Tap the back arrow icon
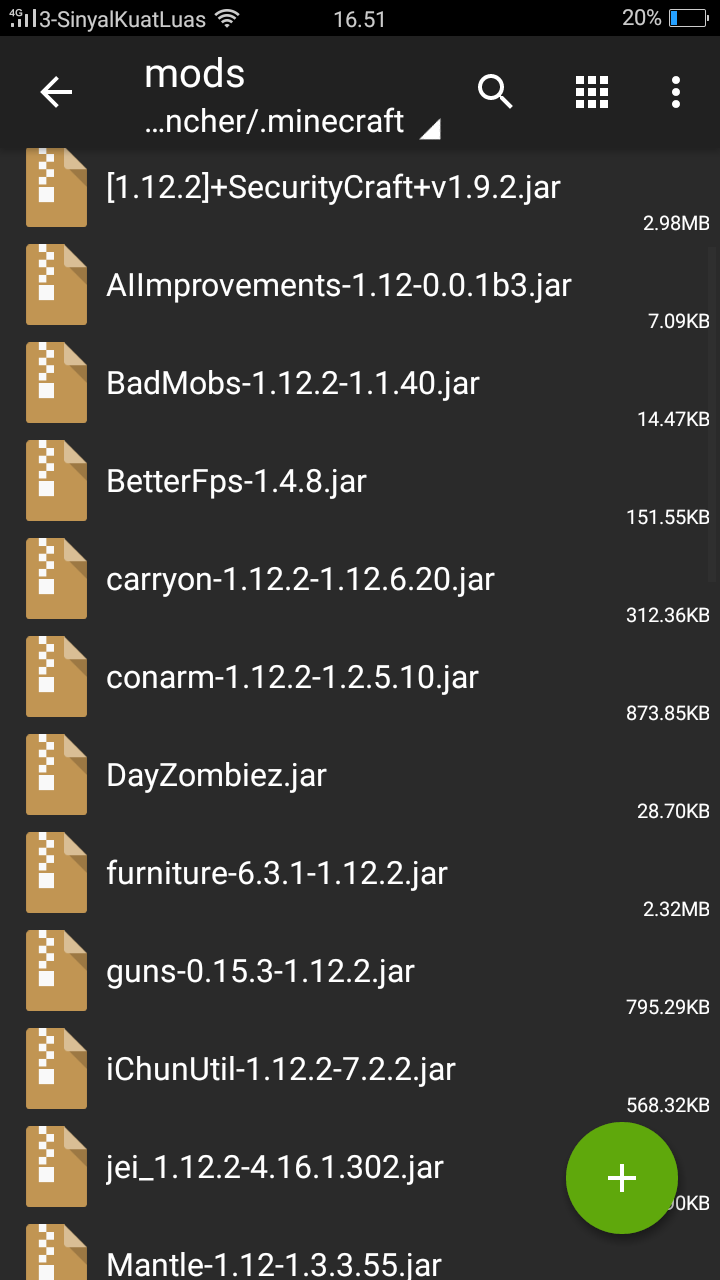This screenshot has height=1280, width=720. click(x=56, y=92)
